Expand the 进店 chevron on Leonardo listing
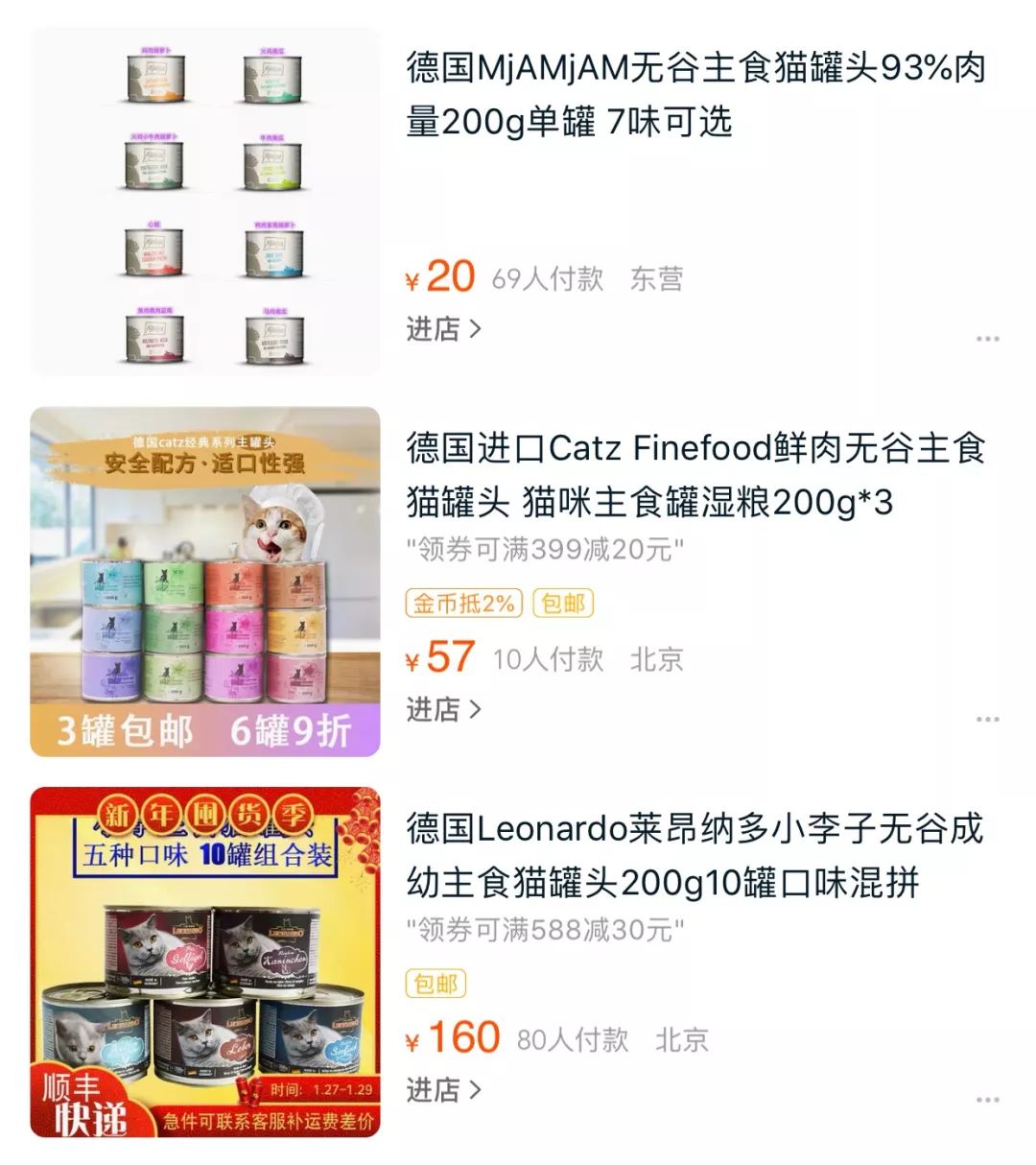The height and width of the screenshot is (1165, 1036). click(x=476, y=1090)
